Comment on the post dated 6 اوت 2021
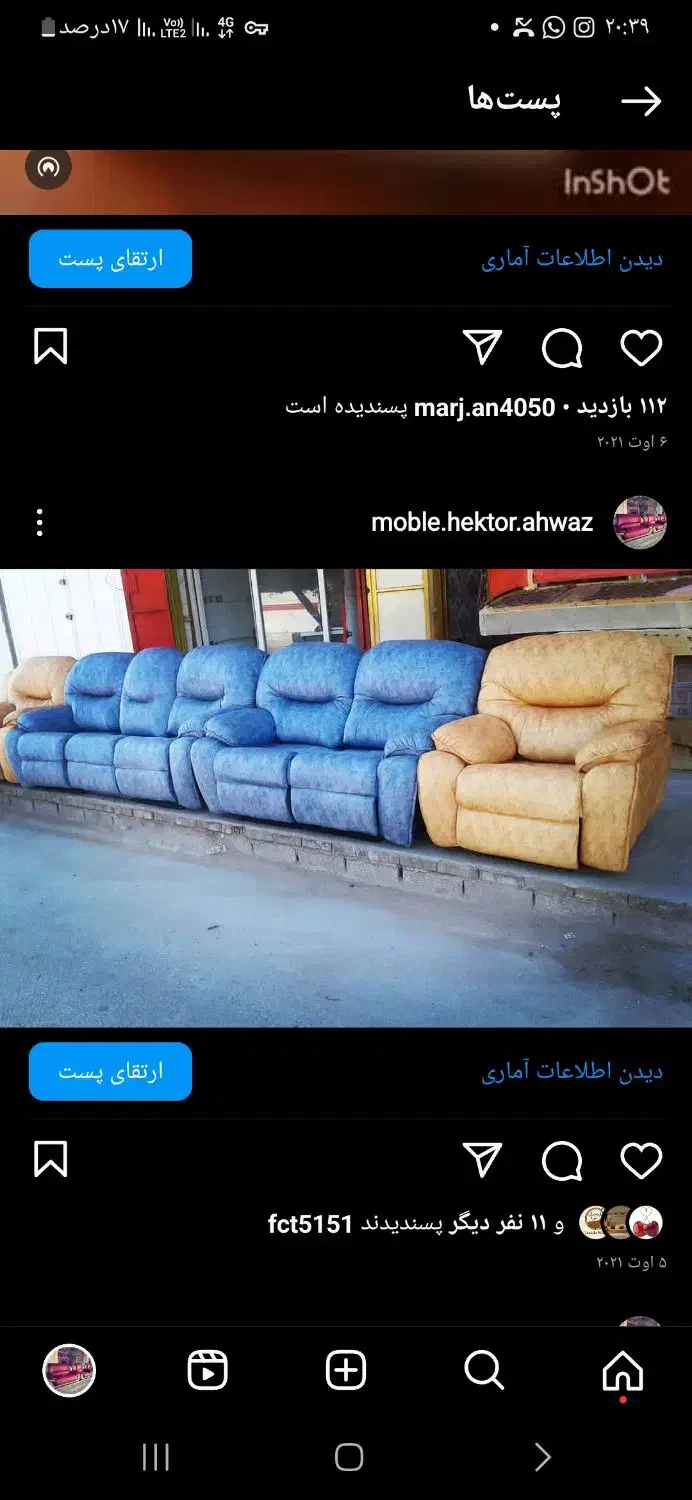This screenshot has width=692, height=1500. pos(562,348)
